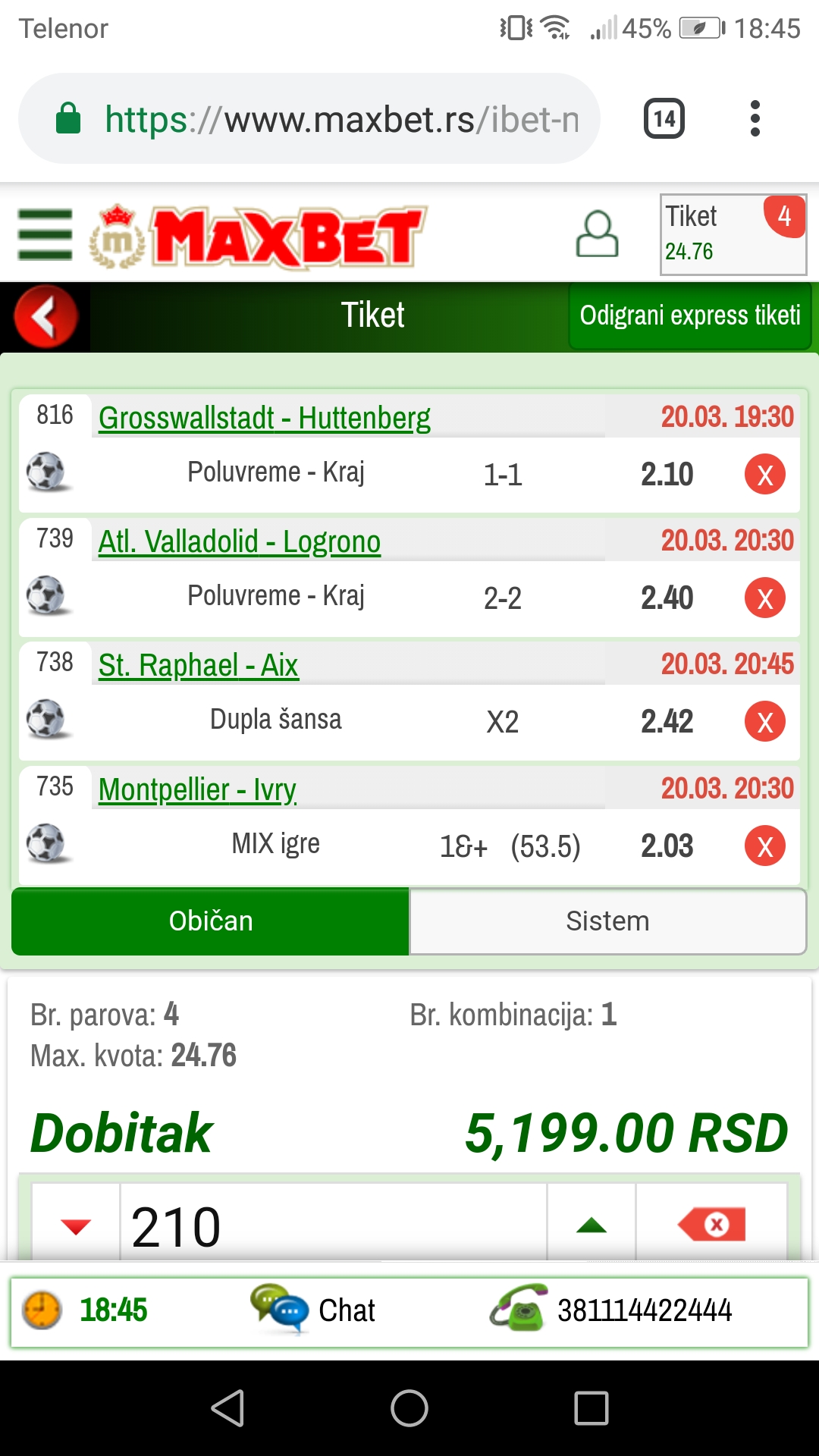Screen dimensions: 819x1456
Task: Remove Atl. Valladolid - Logrono from the ticket
Action: click(764, 598)
